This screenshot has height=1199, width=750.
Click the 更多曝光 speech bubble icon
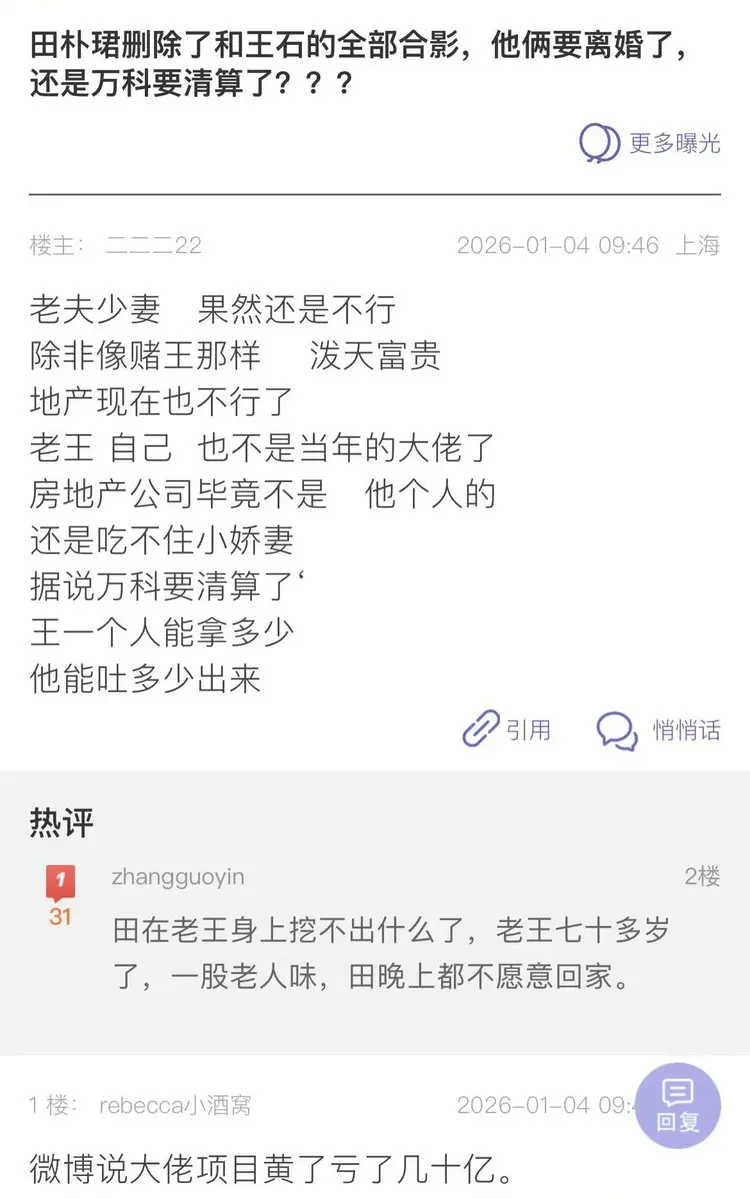[x=597, y=143]
